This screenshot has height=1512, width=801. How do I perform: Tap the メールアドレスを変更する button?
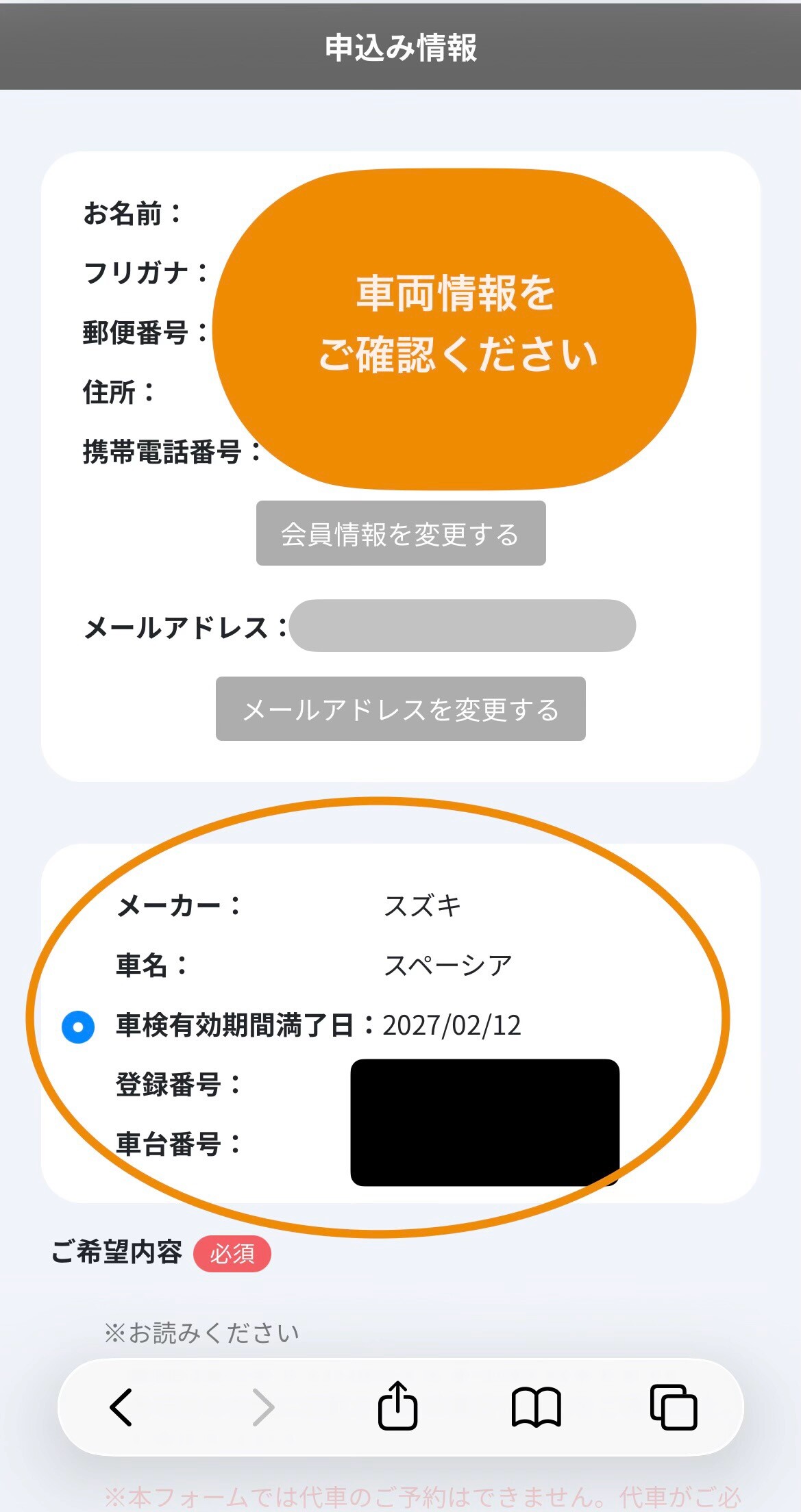click(401, 709)
